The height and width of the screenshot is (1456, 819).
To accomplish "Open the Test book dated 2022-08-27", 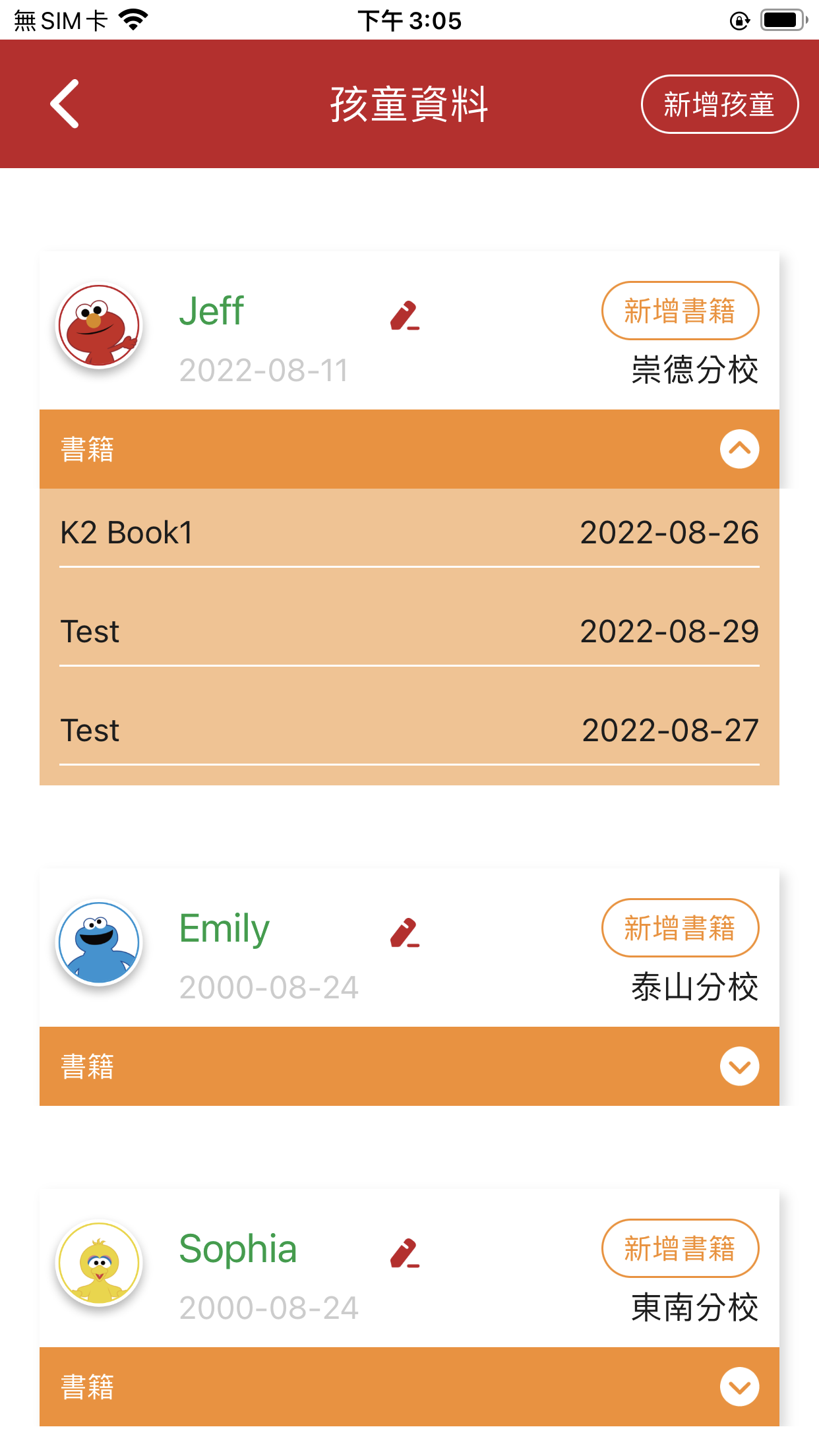I will 409,731.
